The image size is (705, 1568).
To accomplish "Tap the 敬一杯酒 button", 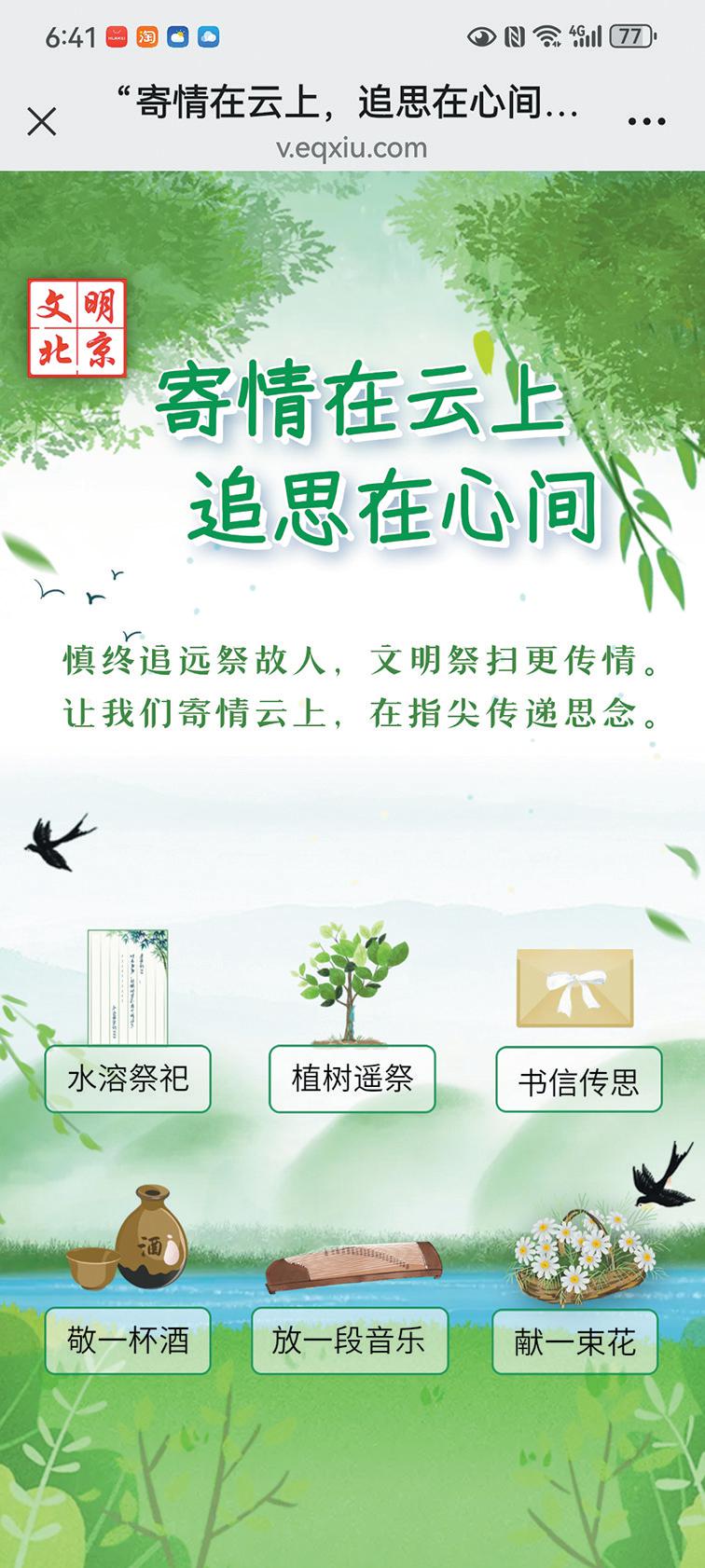I will (128, 1341).
